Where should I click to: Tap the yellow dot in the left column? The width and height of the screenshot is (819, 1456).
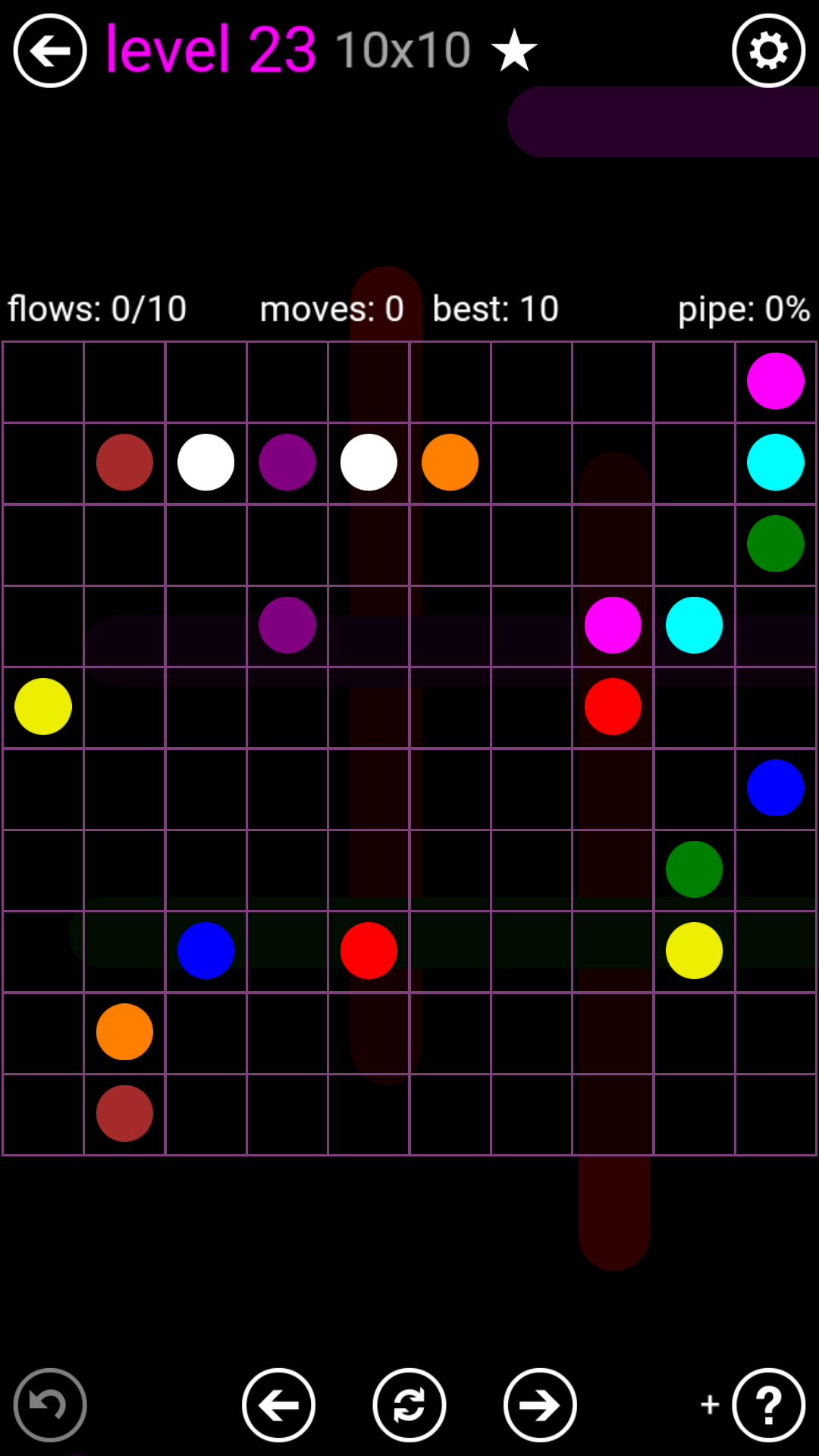pos(43,706)
